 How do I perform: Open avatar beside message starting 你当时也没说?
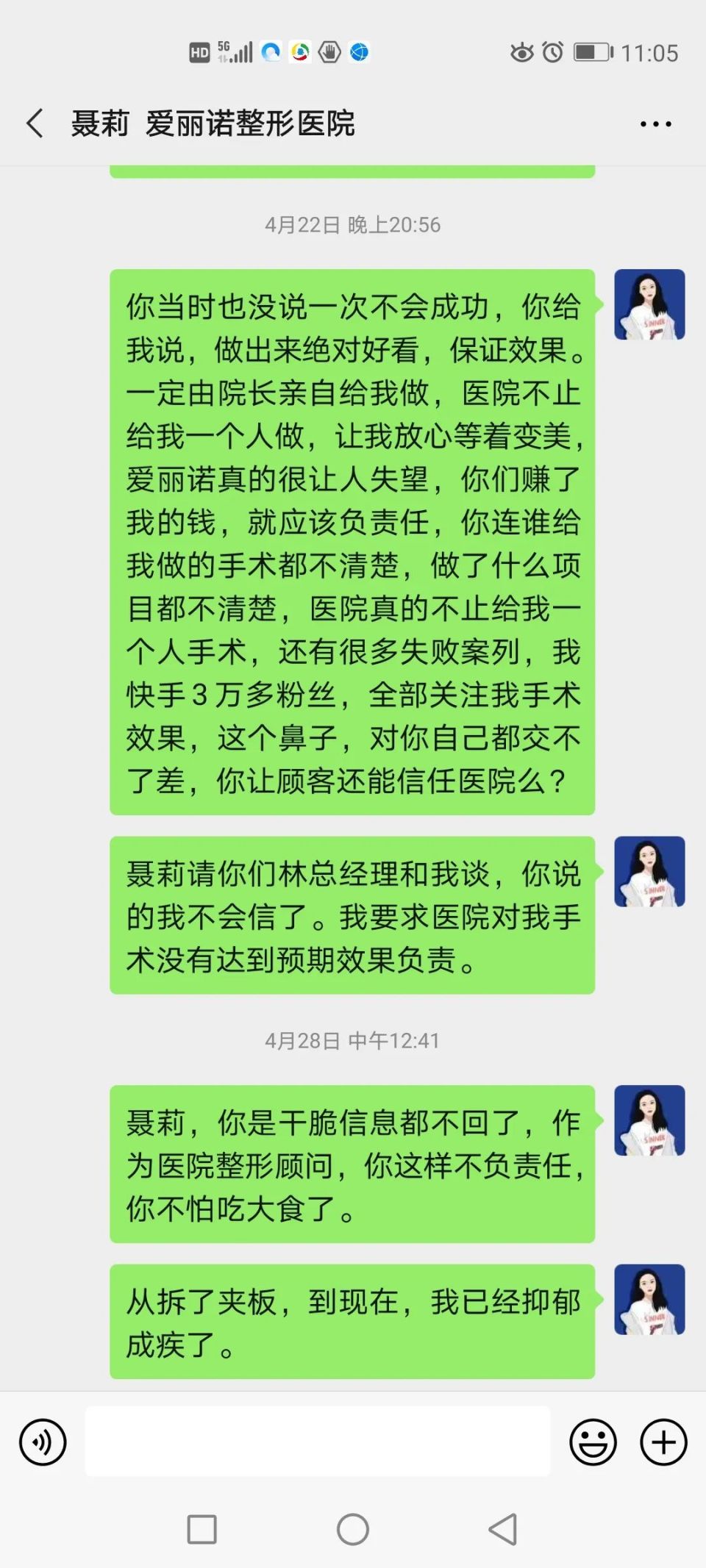click(x=649, y=304)
